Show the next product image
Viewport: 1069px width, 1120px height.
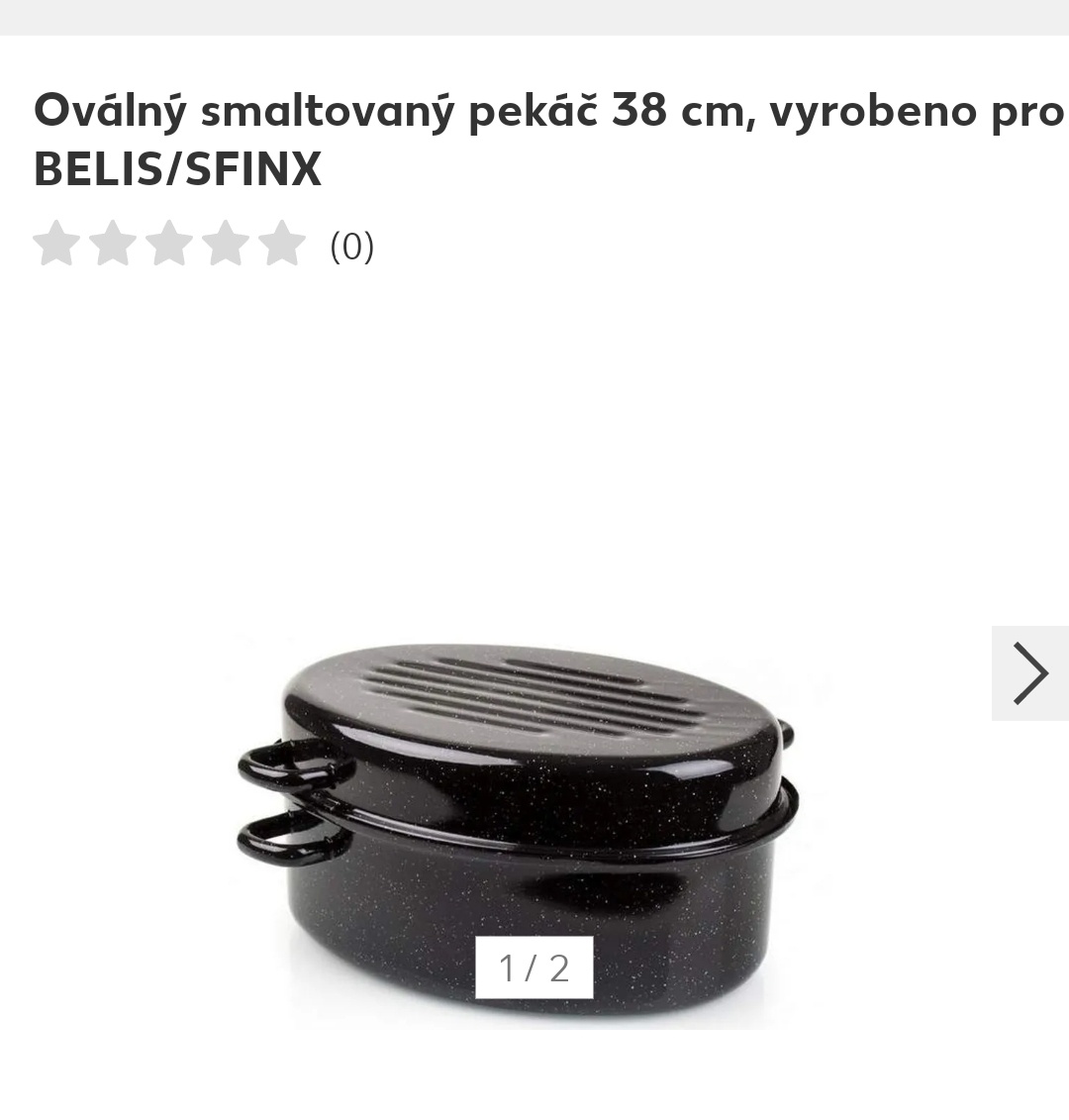tap(1029, 673)
